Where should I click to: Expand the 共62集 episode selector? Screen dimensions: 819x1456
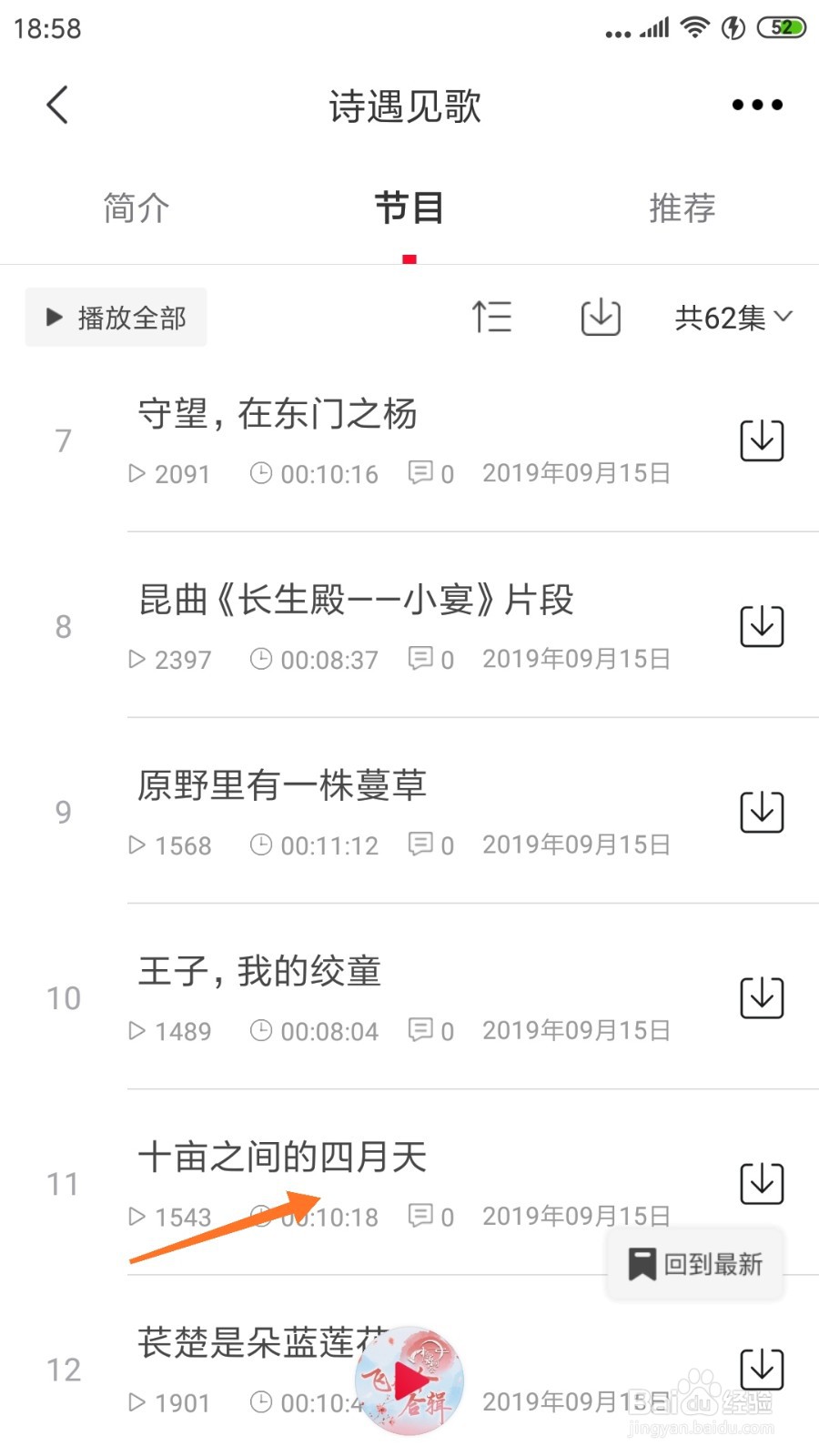(x=733, y=318)
